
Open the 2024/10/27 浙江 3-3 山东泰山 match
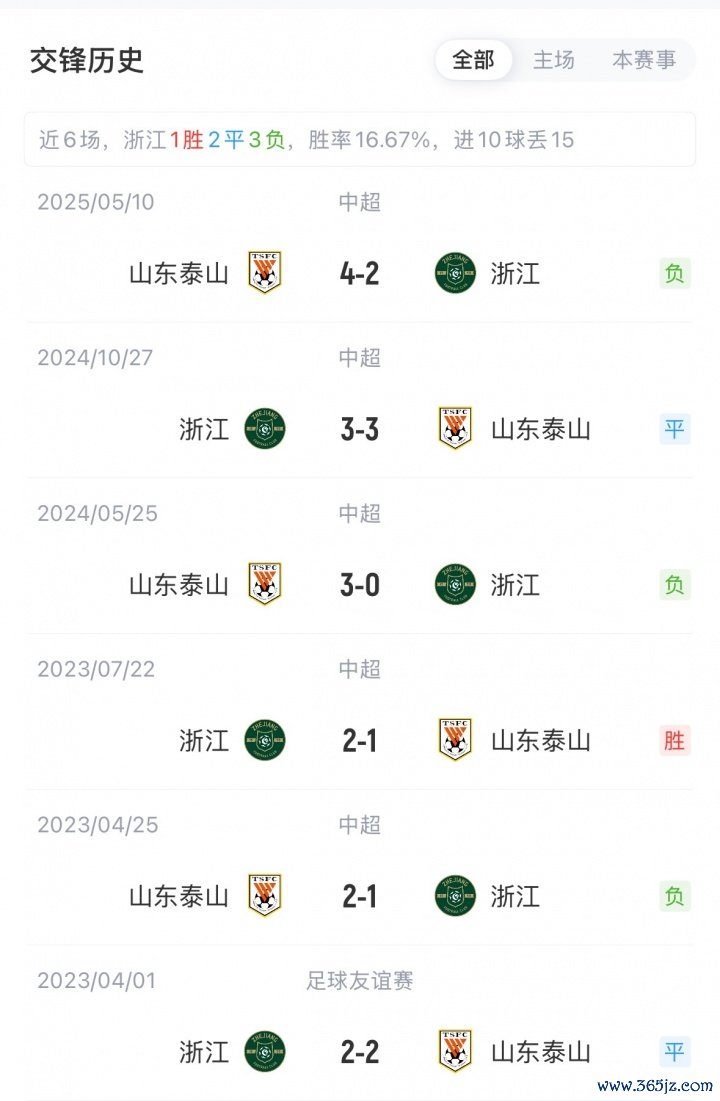[360, 429]
